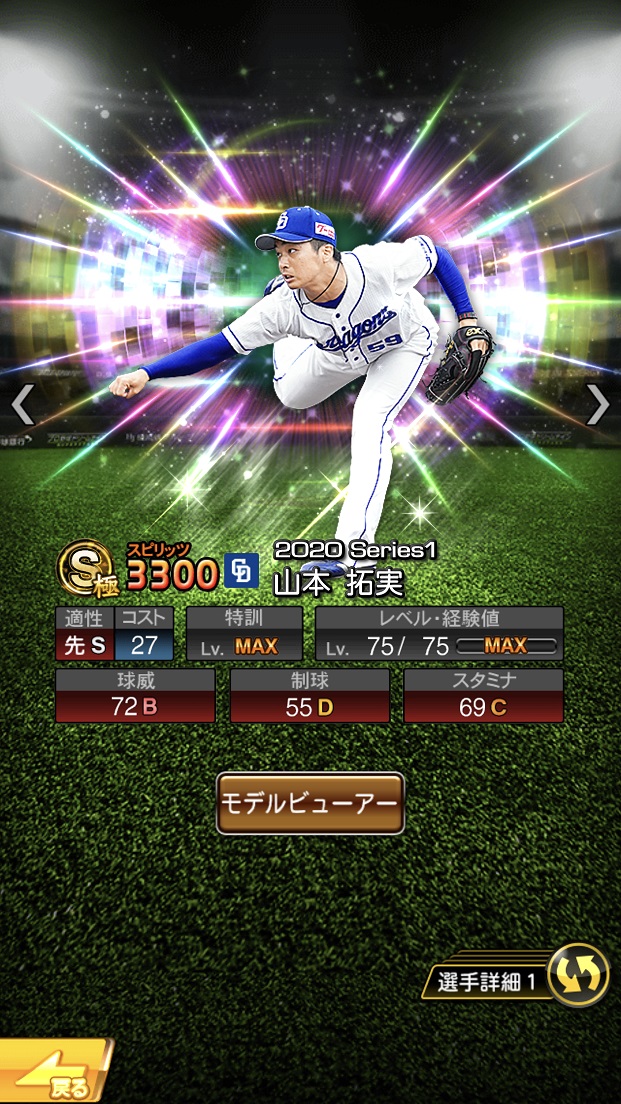Open the モデルビューアー model viewer
621x1104 pixels.
(x=310, y=803)
